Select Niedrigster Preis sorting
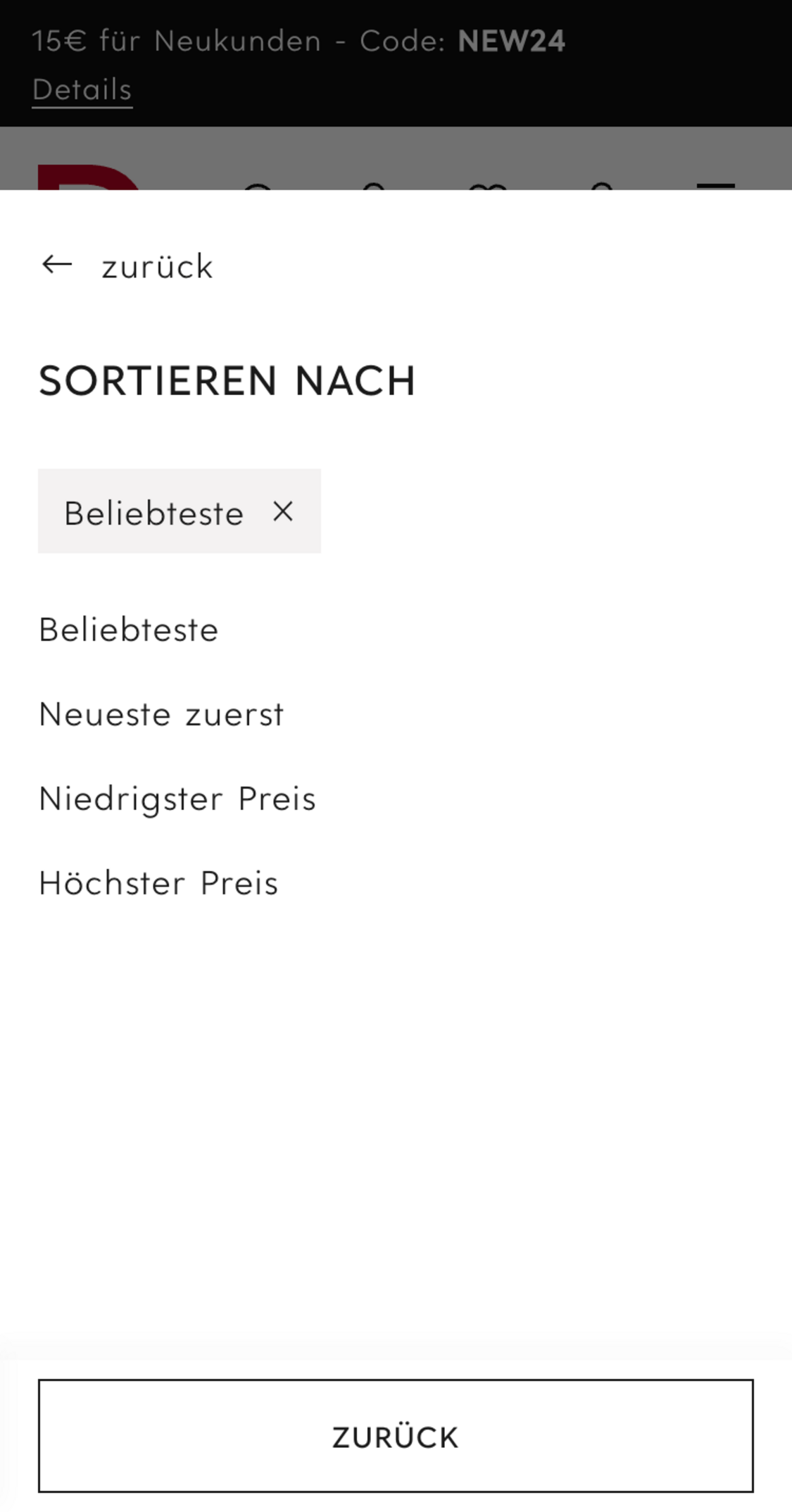792x1512 pixels. coord(177,798)
